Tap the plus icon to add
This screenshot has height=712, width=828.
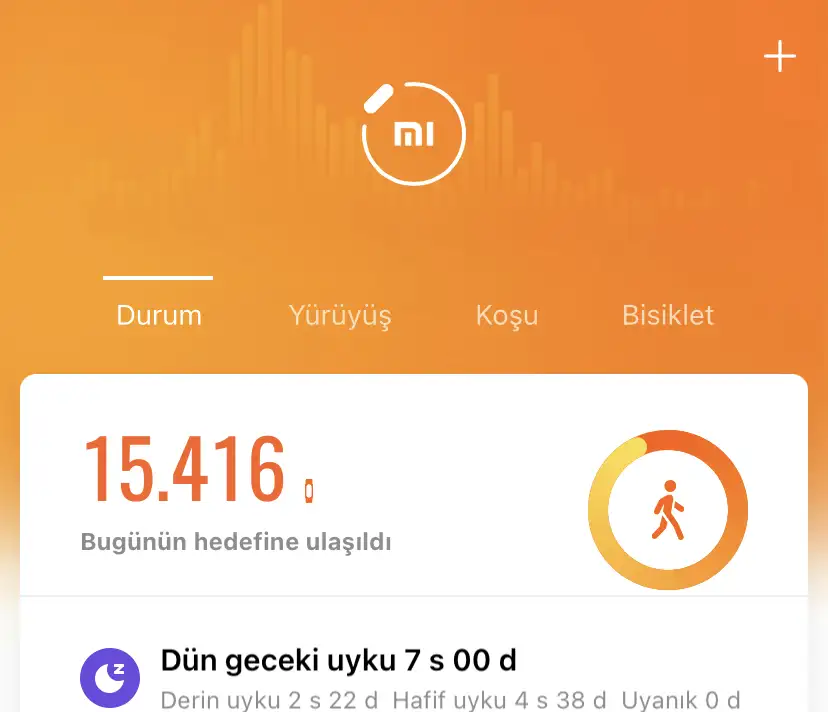tap(779, 57)
